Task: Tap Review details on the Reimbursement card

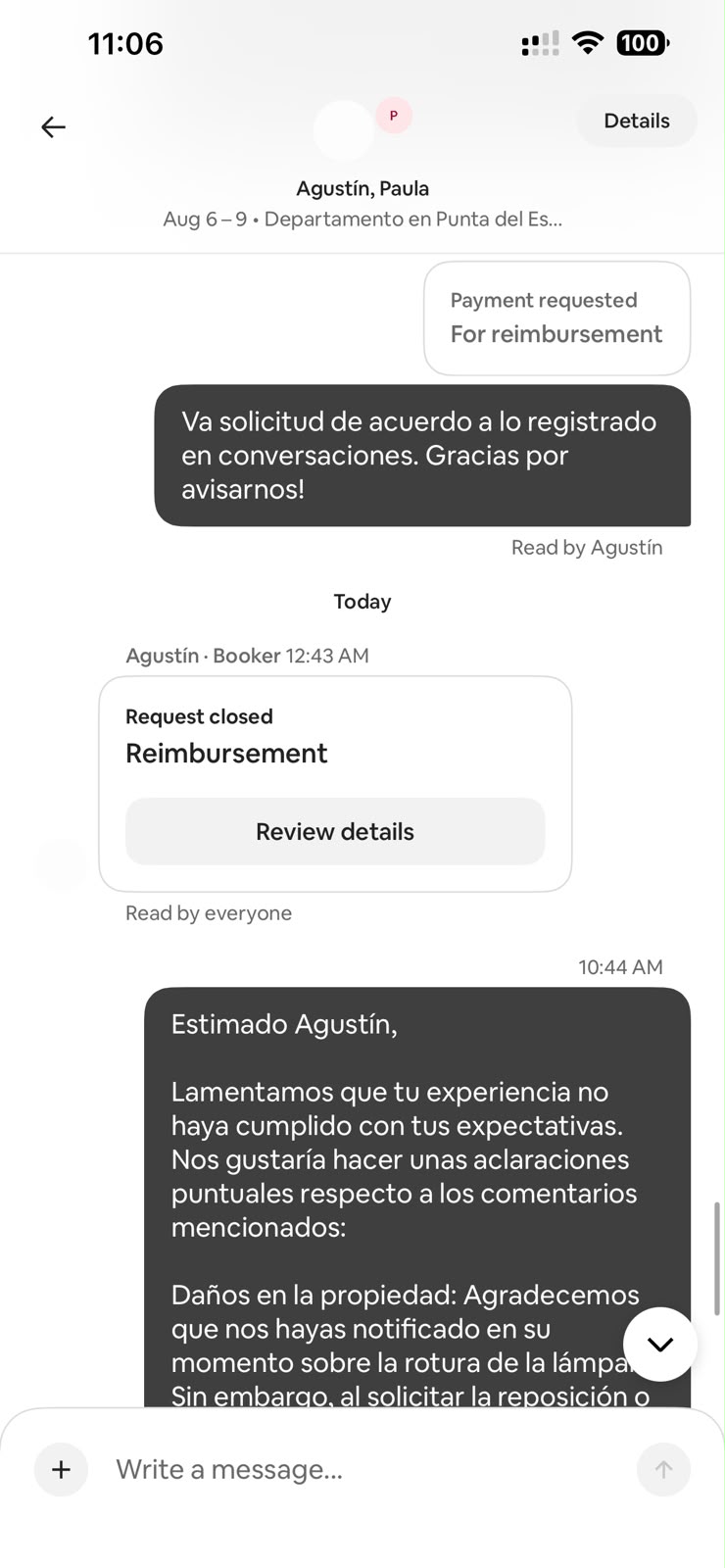Action: coord(335,831)
